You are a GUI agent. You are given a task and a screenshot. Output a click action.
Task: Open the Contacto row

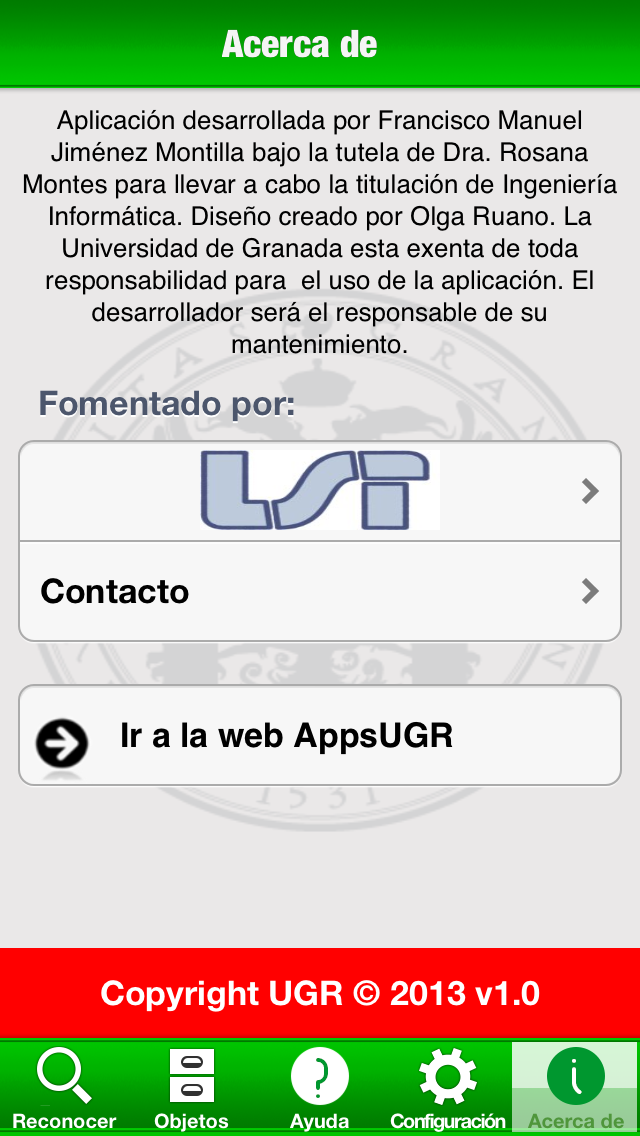point(320,591)
